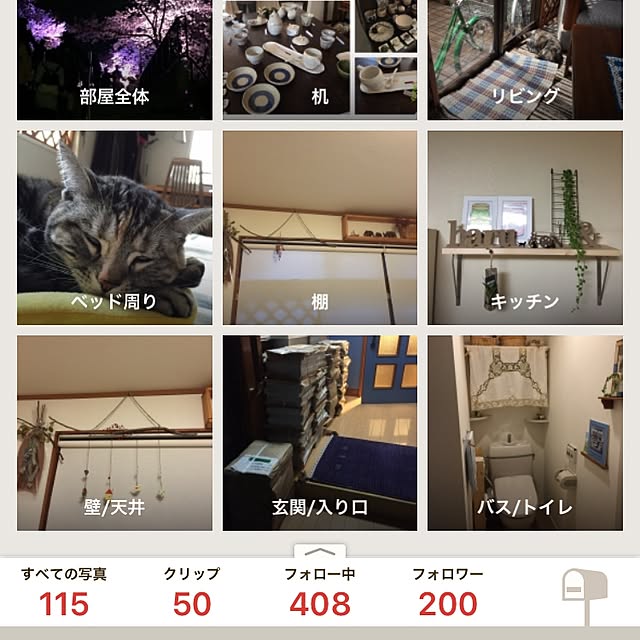This screenshot has height=640, width=640.
Task: Expand the panel with the up chevron
Action: tap(320, 551)
